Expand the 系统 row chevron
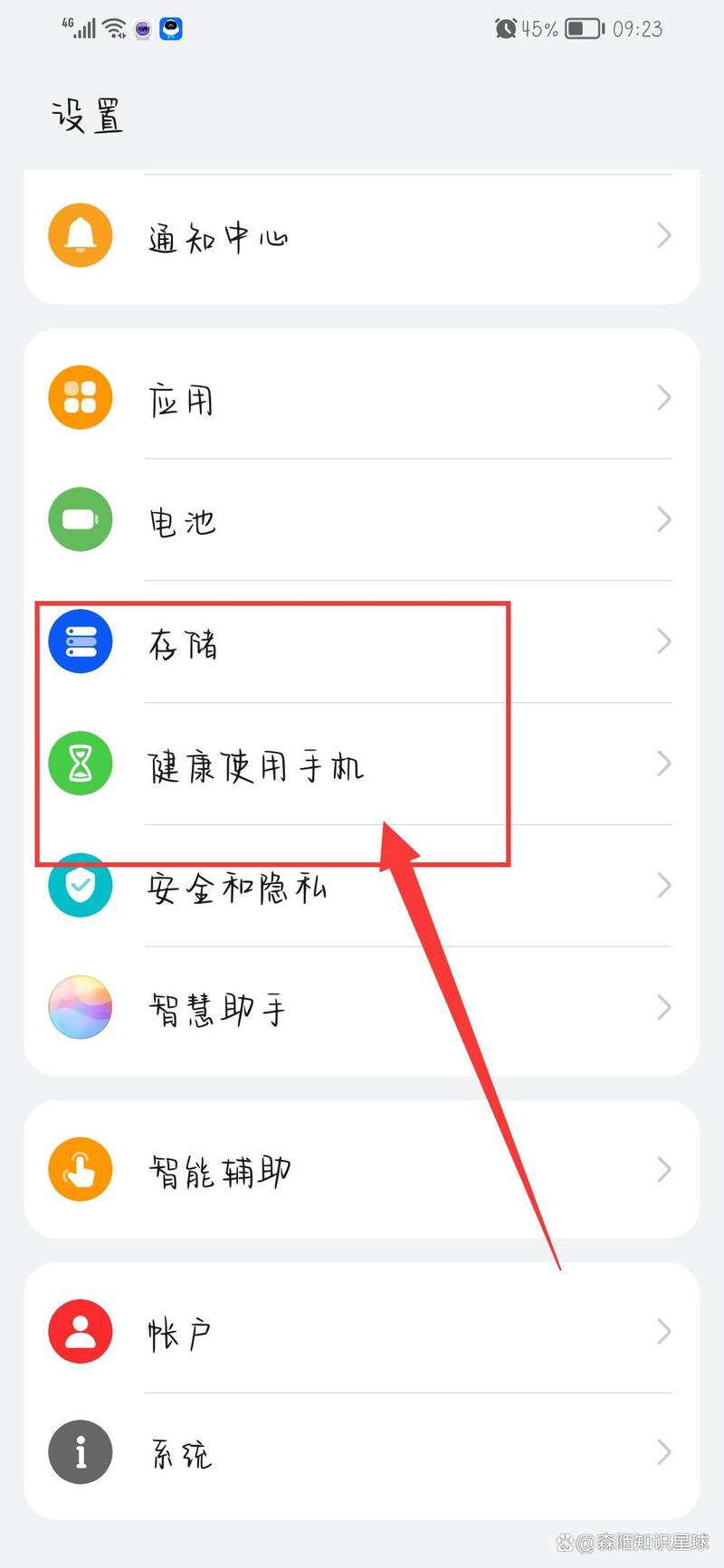The width and height of the screenshot is (724, 1568). click(x=664, y=1453)
